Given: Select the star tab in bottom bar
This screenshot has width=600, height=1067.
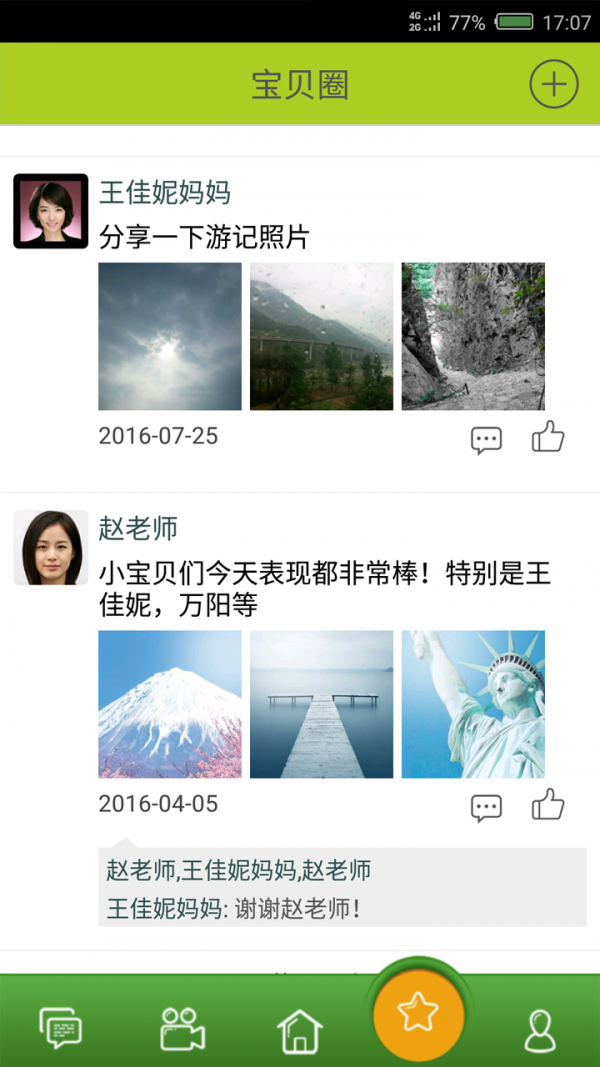Looking at the screenshot, I should tap(417, 1016).
